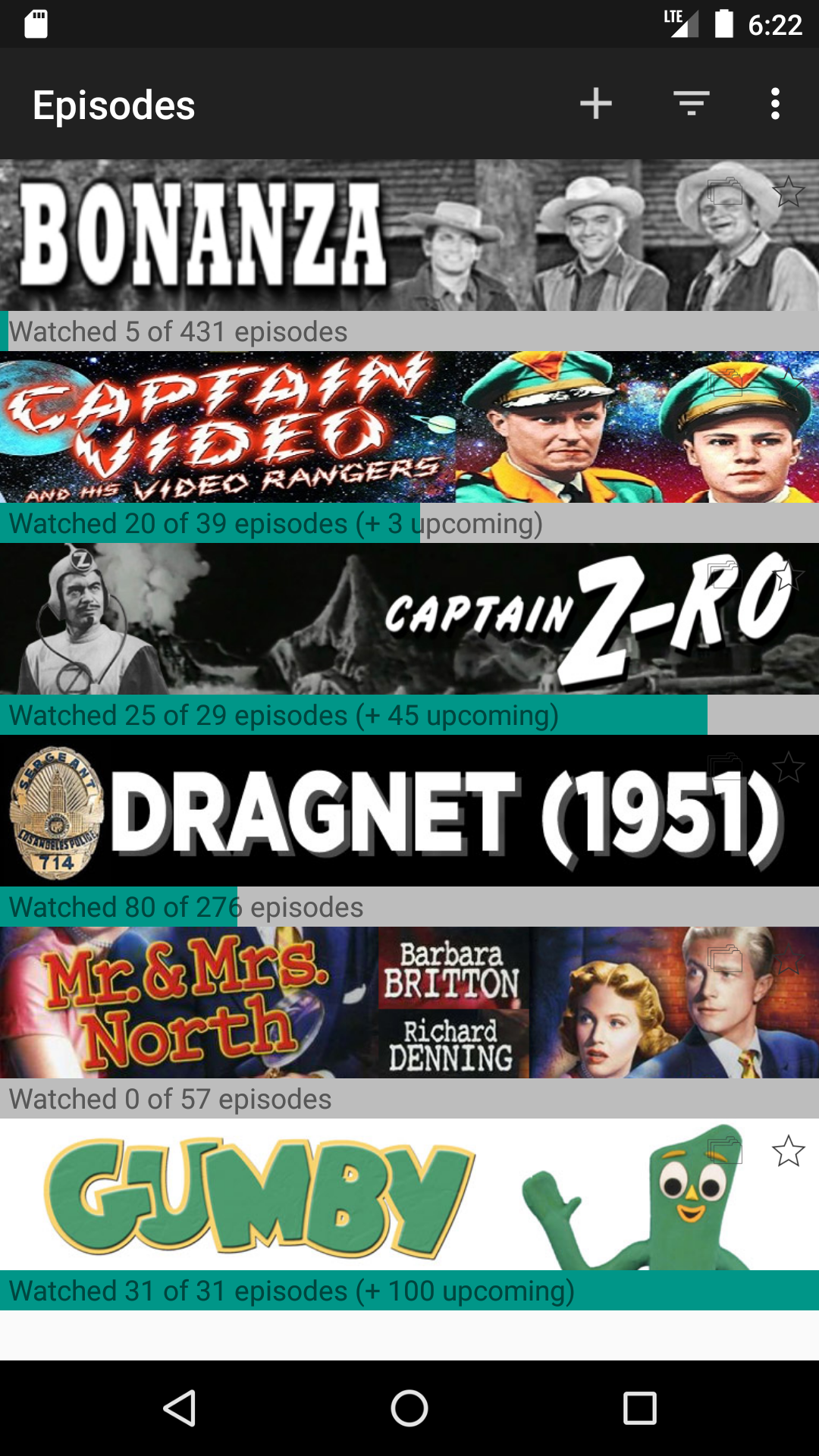
Task: Go to the home screen
Action: point(409,1408)
